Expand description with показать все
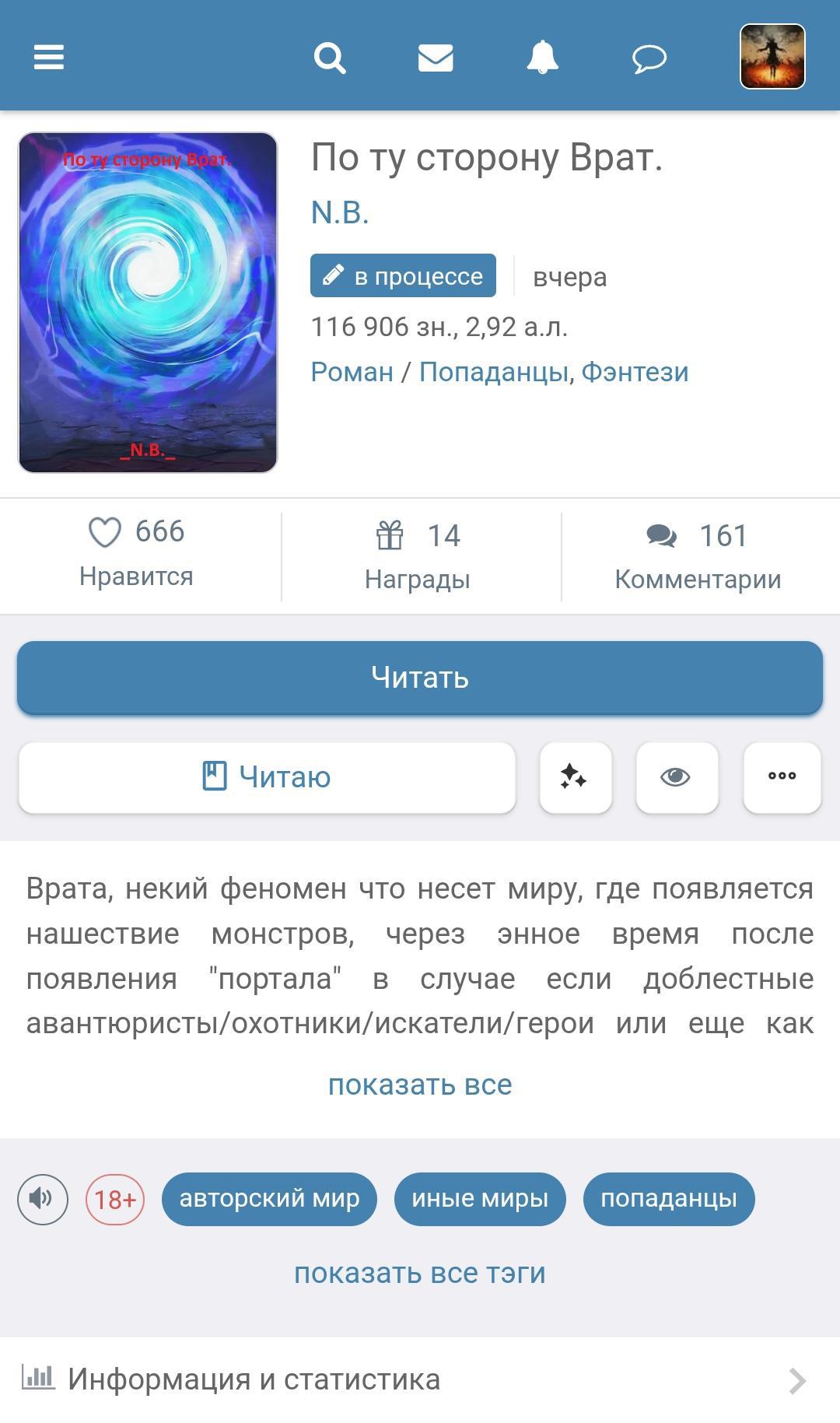The height and width of the screenshot is (1423, 840). (x=420, y=1085)
